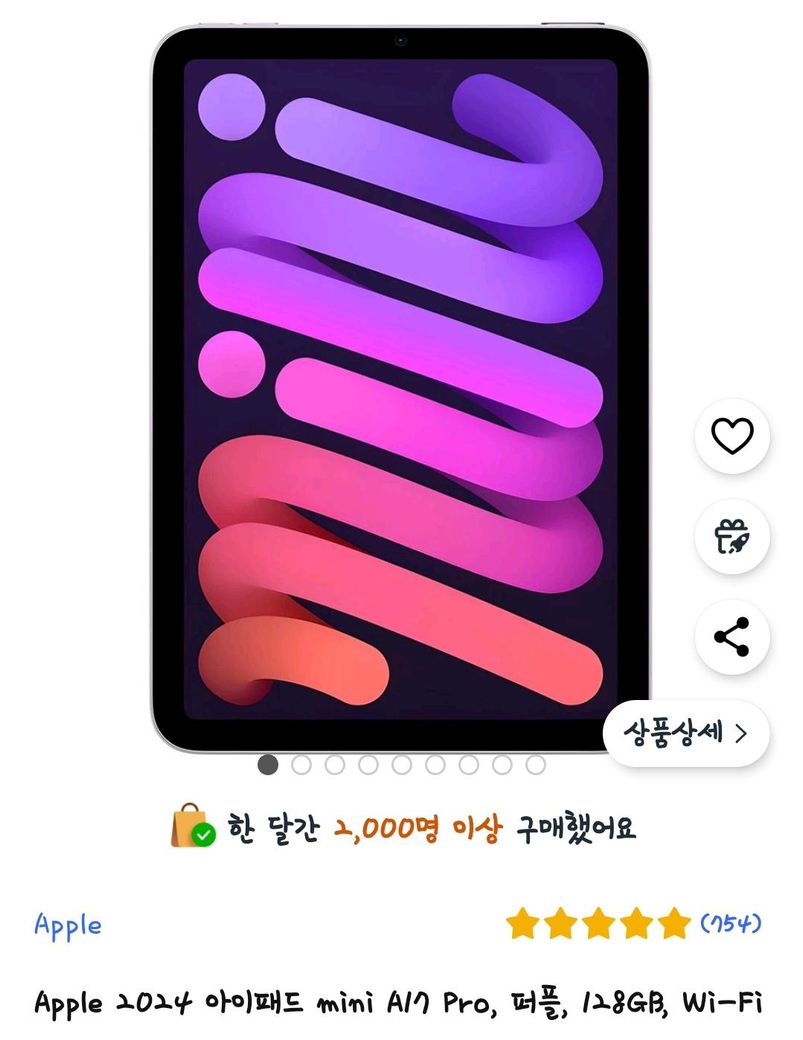Add the iPad mini to wishlist
Screen dimensions: 803x1040
click(732, 435)
